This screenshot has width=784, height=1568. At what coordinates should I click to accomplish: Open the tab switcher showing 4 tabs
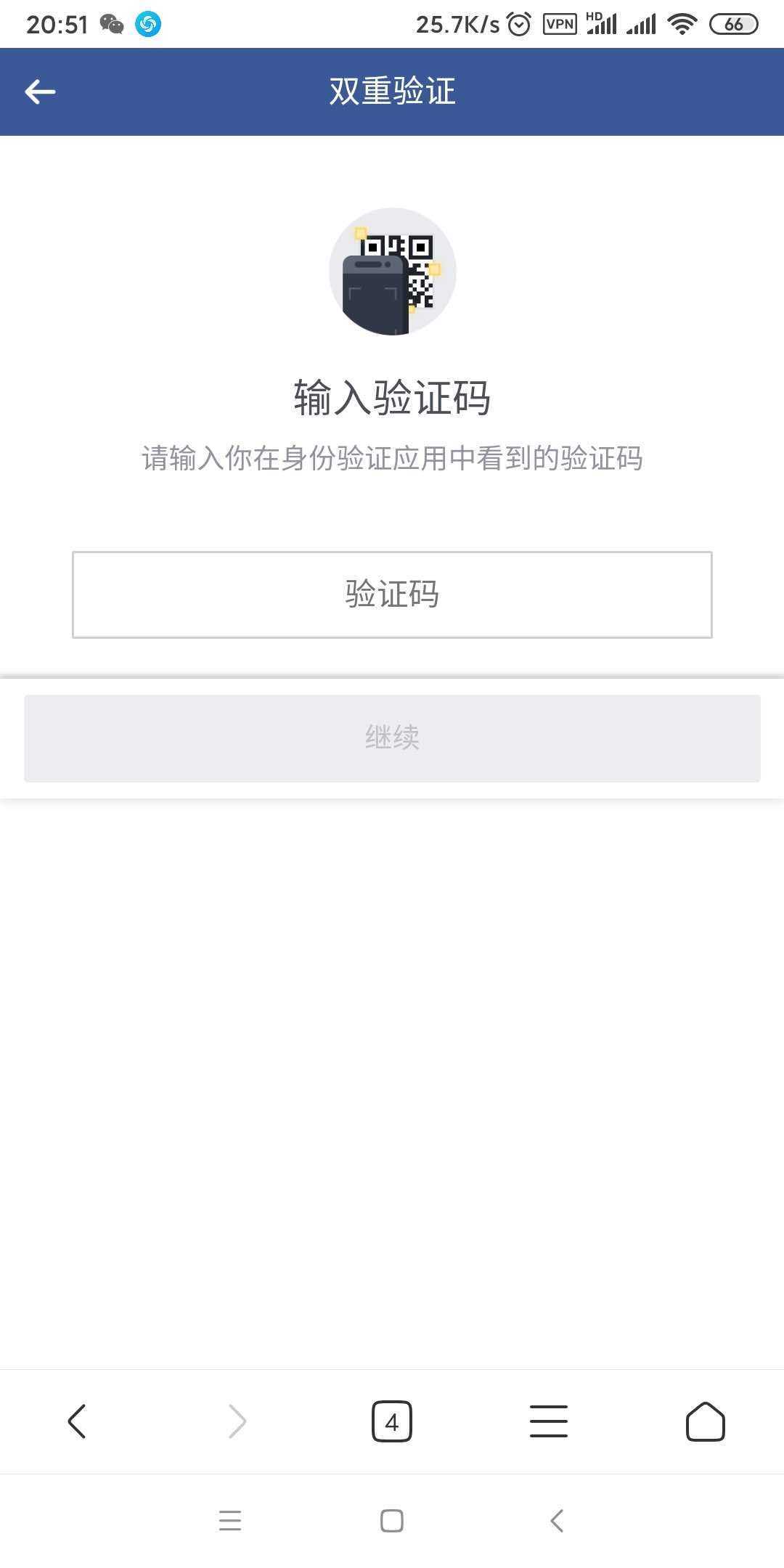(392, 1421)
